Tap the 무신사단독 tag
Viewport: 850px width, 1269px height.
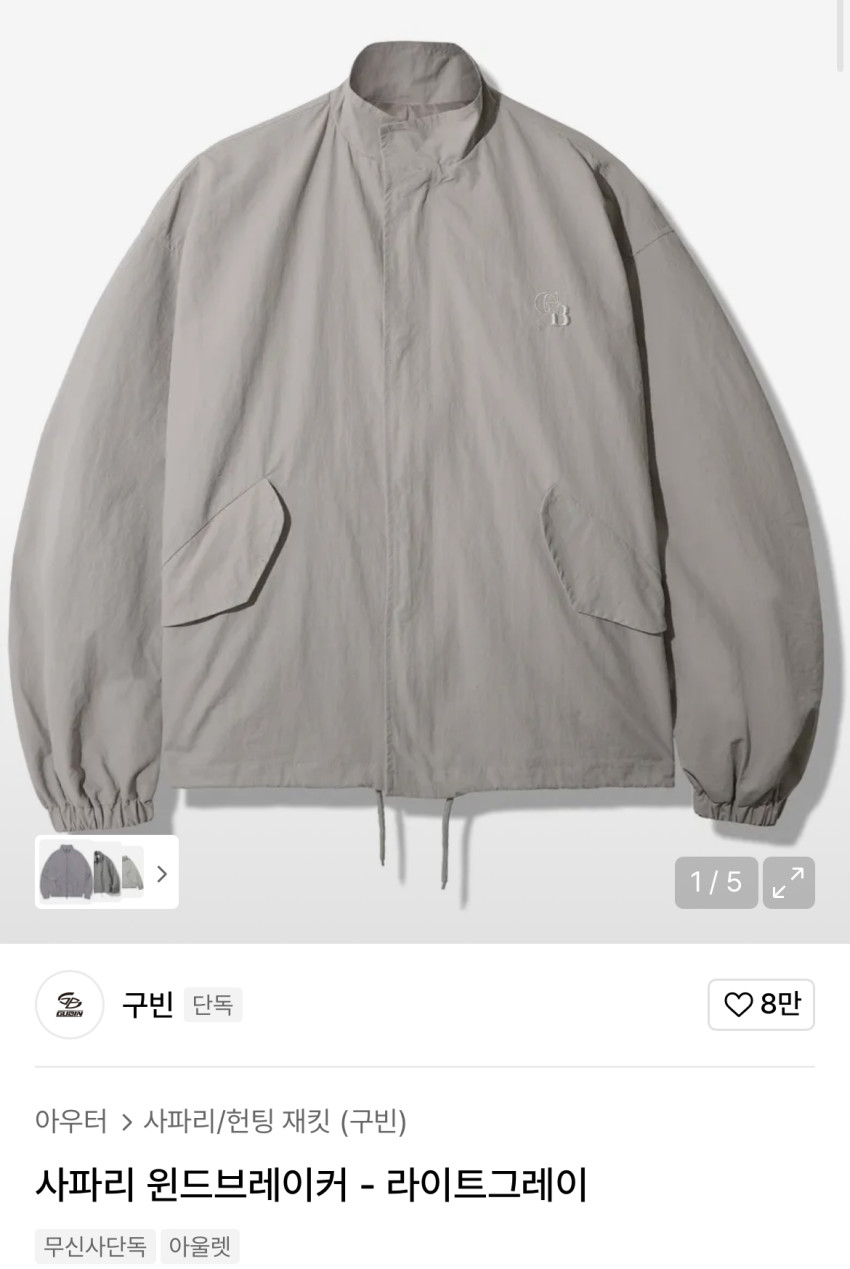(95, 1246)
